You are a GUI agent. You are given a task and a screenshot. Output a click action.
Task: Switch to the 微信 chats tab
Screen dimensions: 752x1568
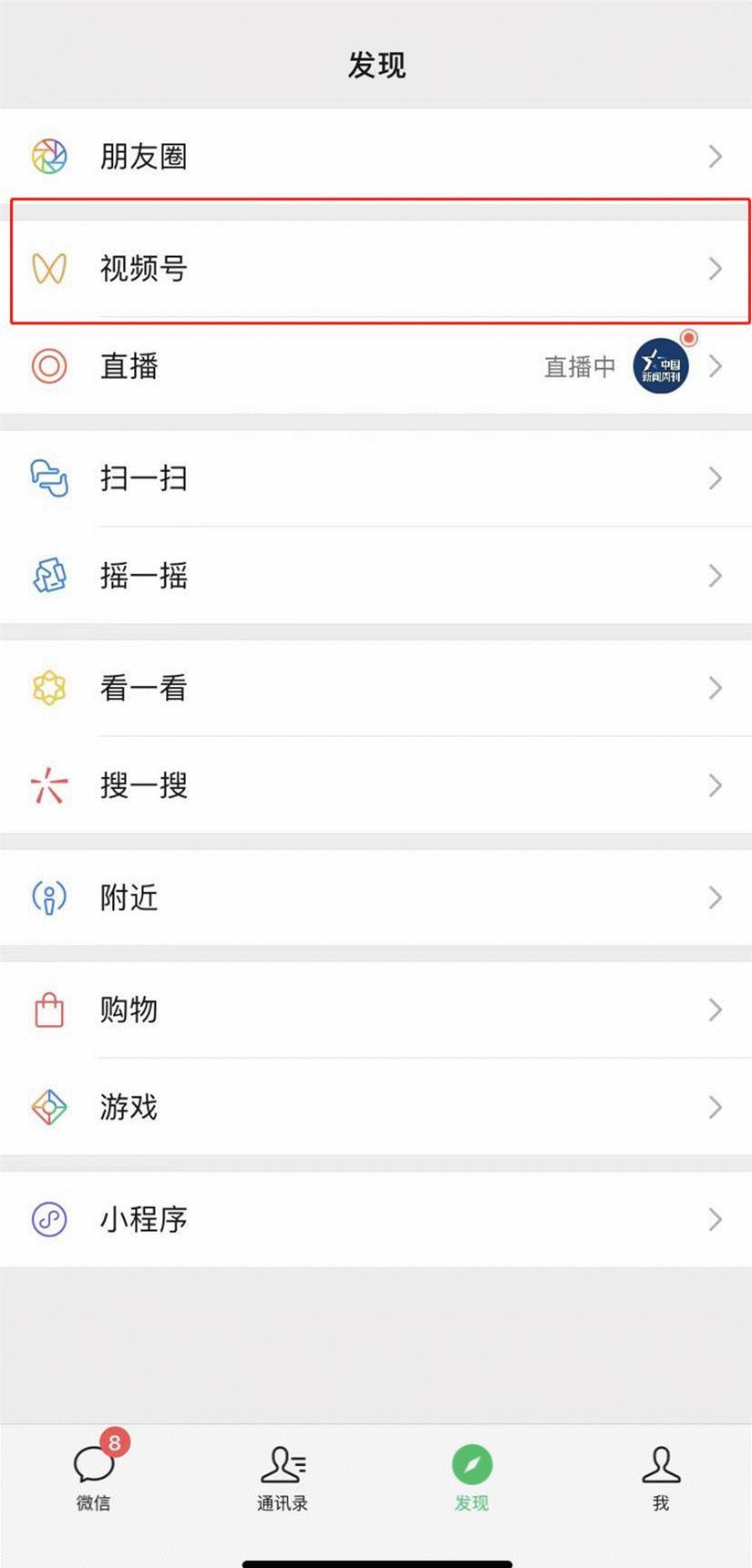coord(94,1478)
